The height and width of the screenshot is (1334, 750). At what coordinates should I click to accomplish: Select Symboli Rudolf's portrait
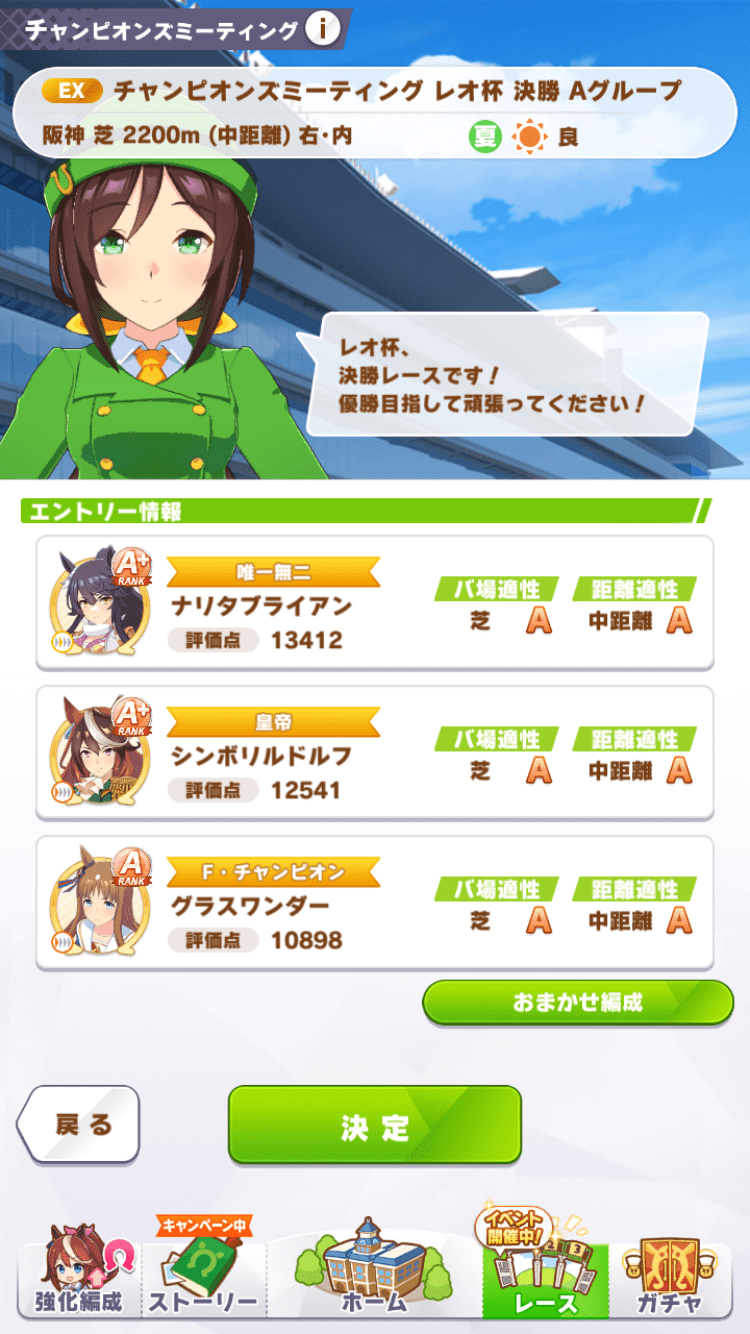coord(98,753)
